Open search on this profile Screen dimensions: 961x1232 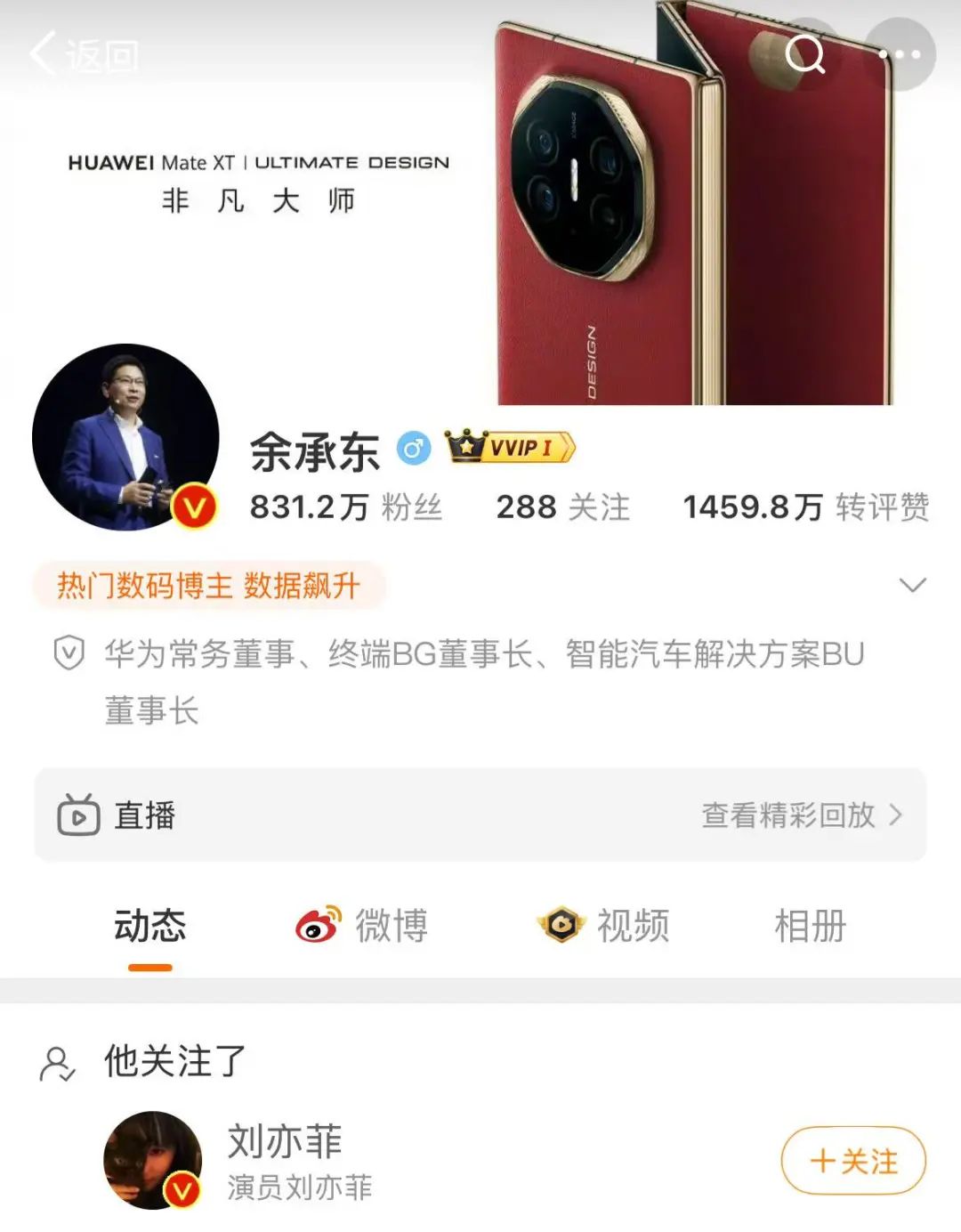tap(804, 54)
